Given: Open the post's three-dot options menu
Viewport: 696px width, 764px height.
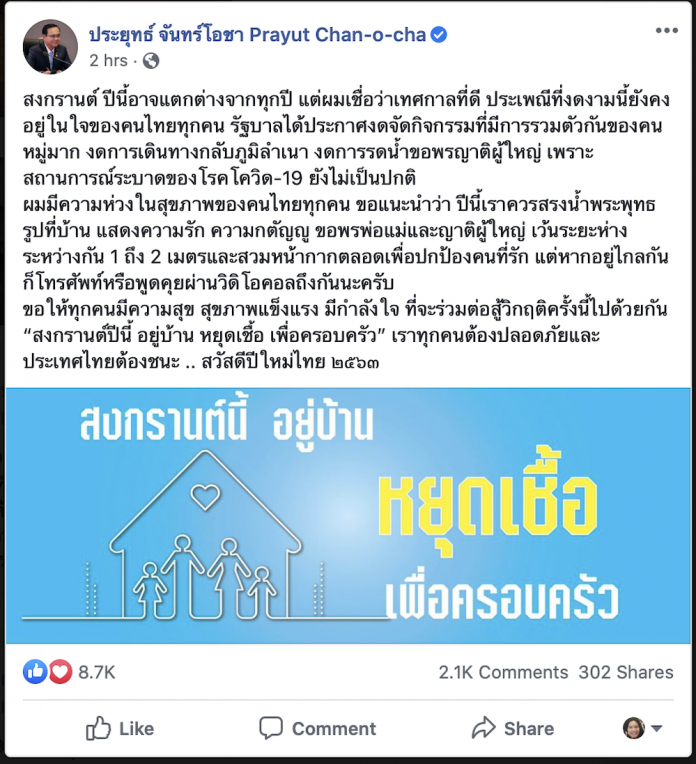Looking at the screenshot, I should point(666,31).
